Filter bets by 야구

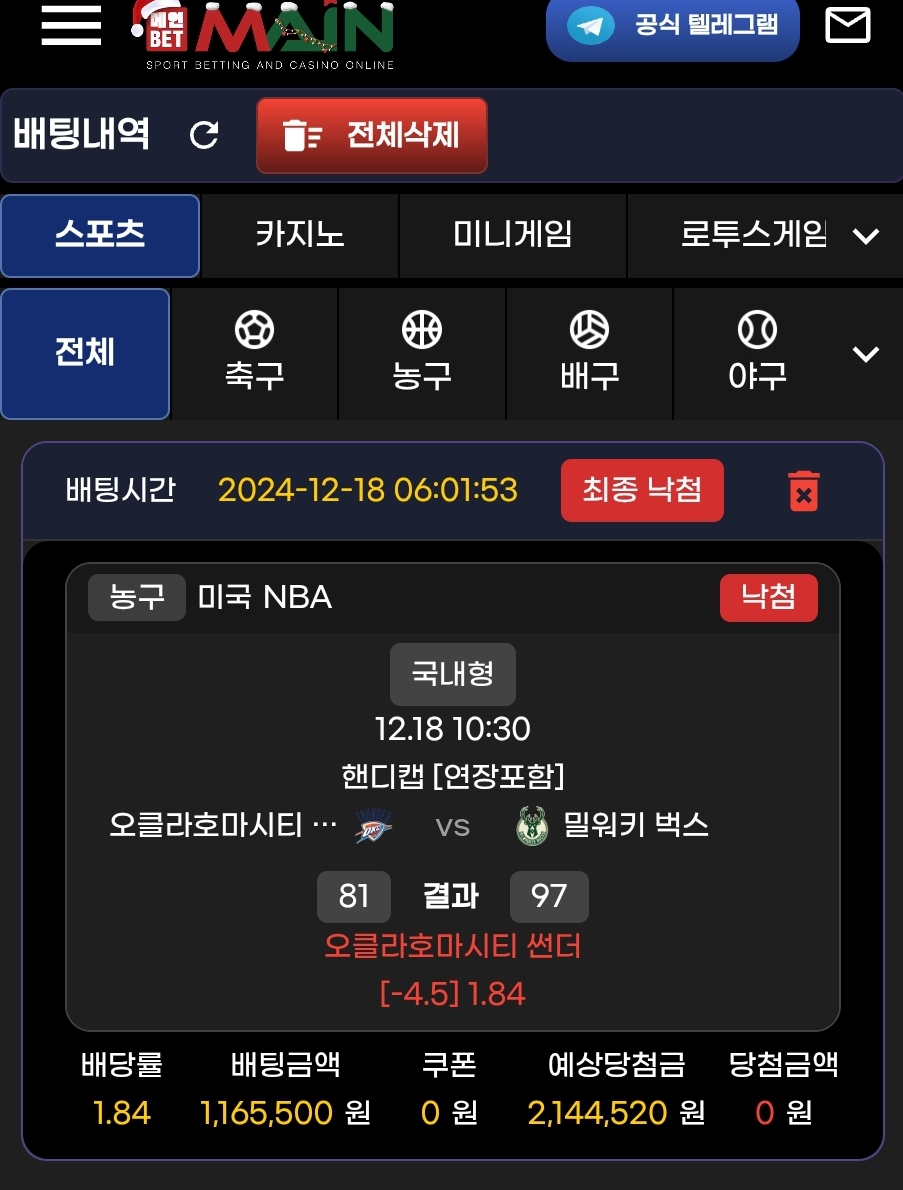[757, 353]
